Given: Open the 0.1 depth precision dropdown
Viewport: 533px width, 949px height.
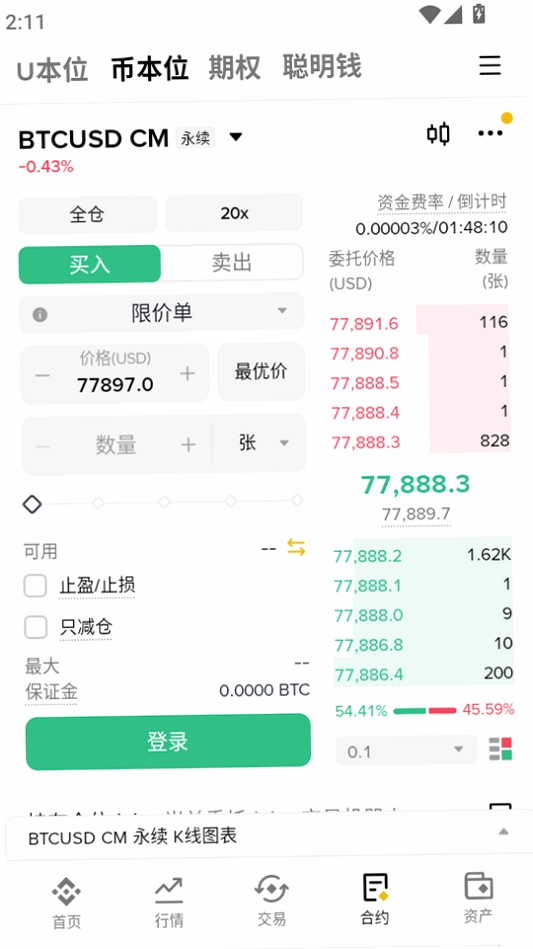Looking at the screenshot, I should pyautogui.click(x=407, y=751).
